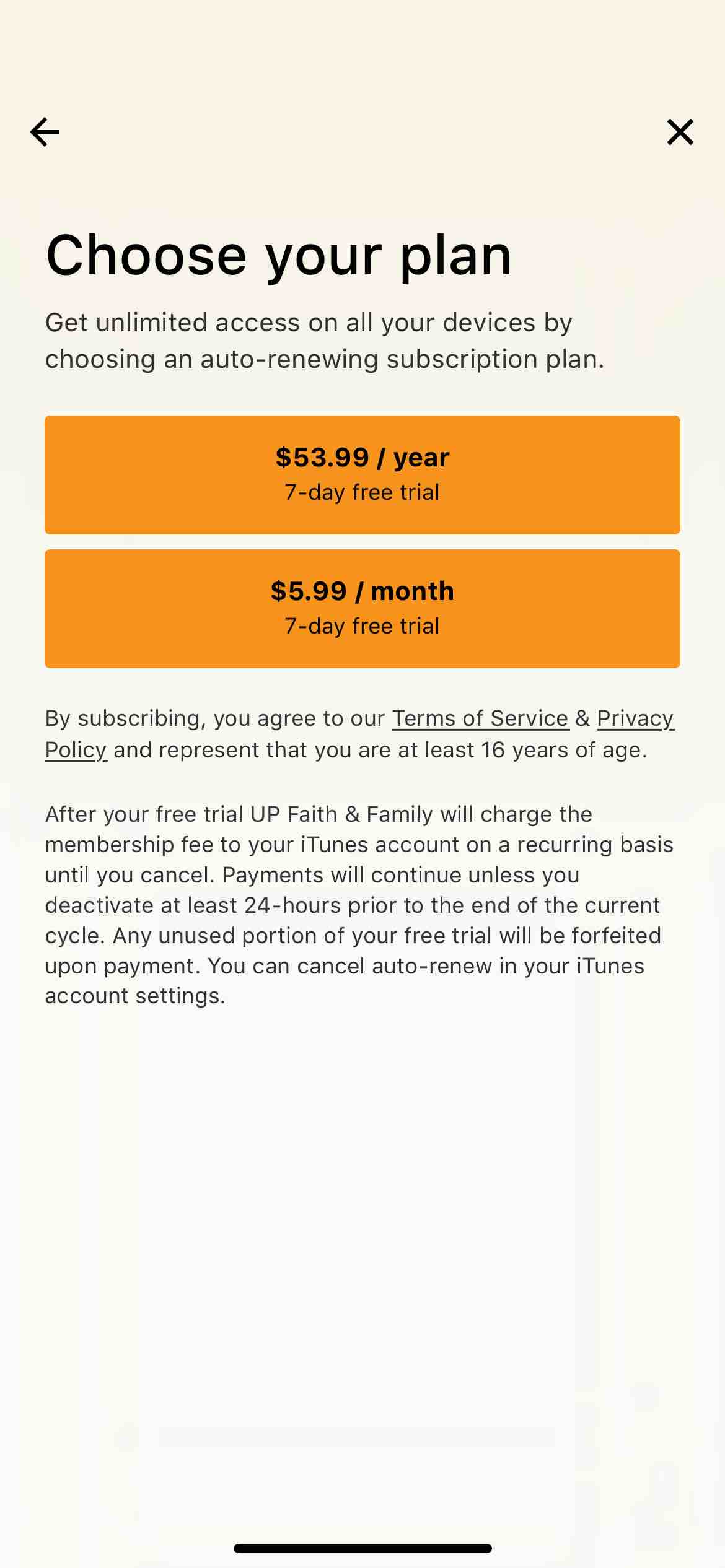Open the Terms of Service link

480,718
